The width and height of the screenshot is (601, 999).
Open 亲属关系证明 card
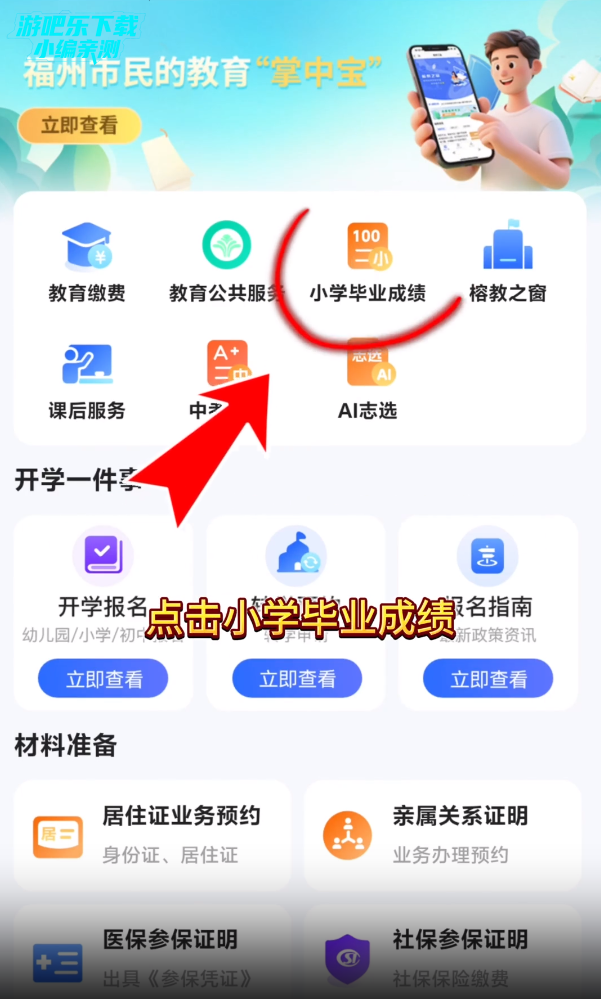coord(442,835)
